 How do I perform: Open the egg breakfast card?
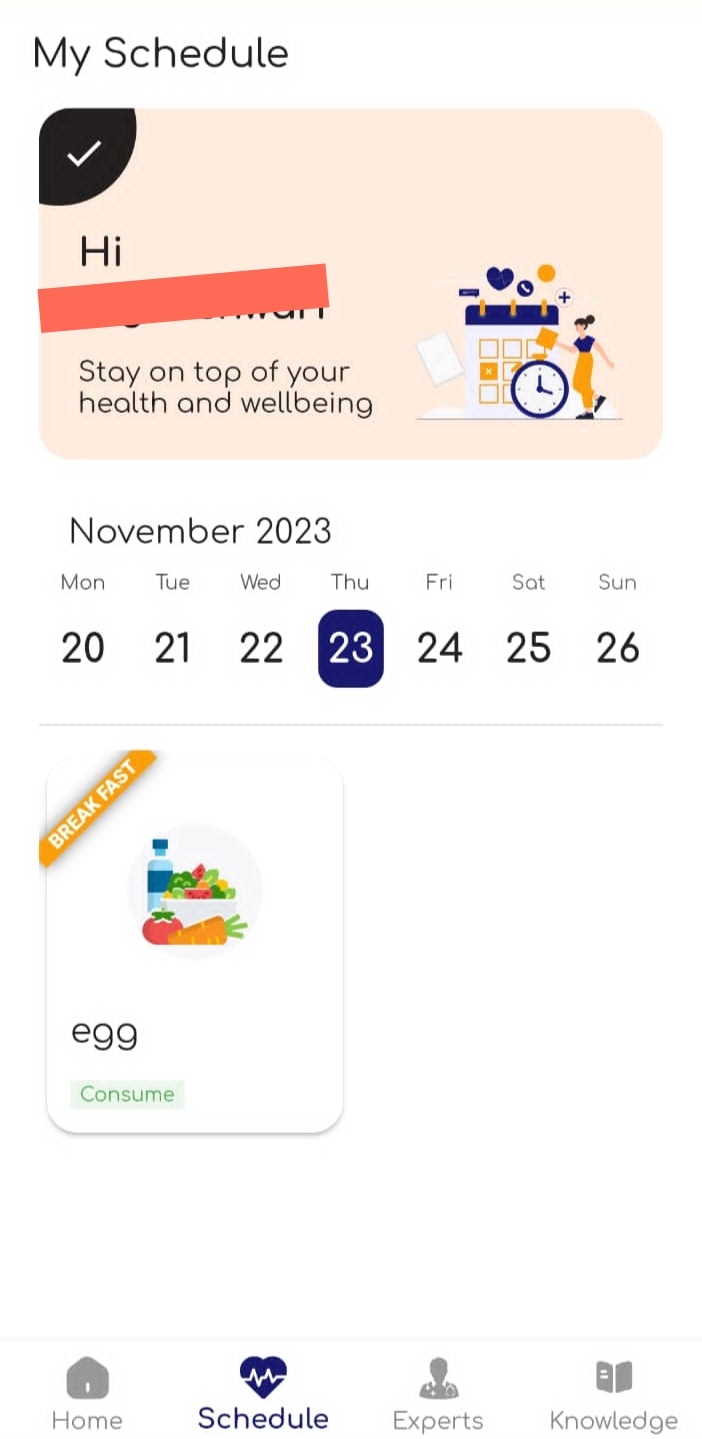point(195,940)
